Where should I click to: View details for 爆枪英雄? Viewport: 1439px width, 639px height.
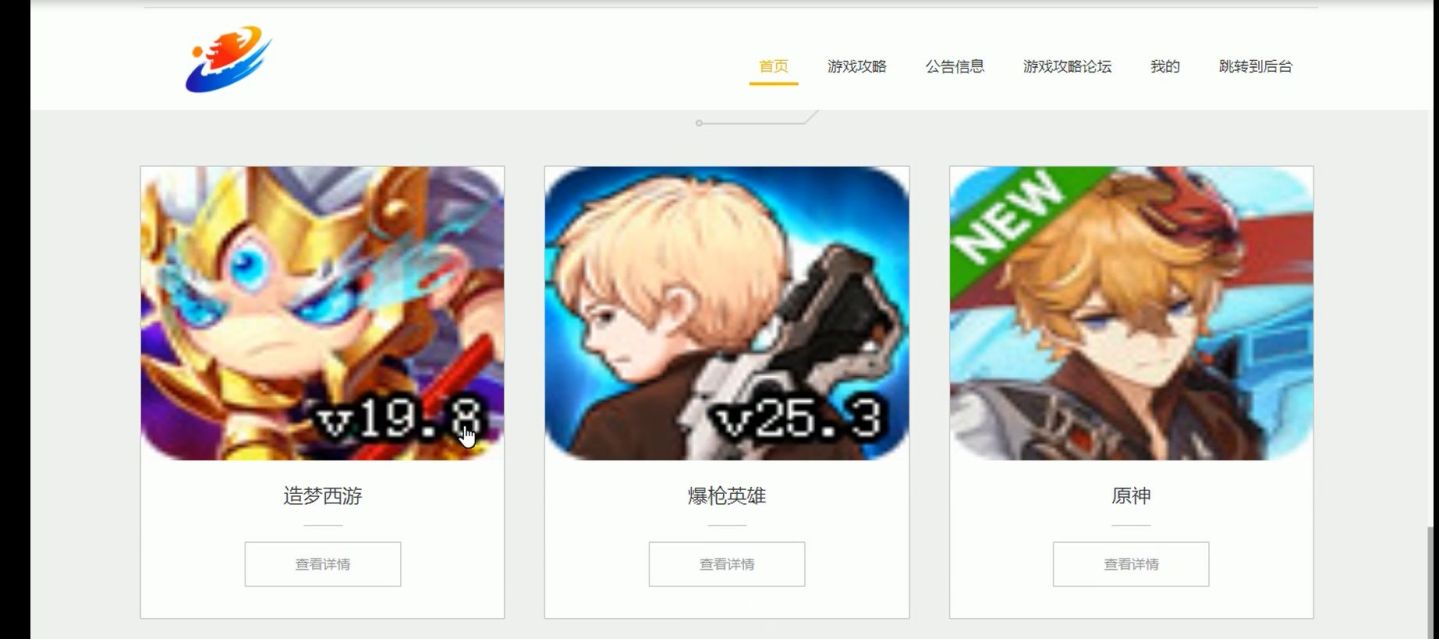pyautogui.click(x=727, y=564)
